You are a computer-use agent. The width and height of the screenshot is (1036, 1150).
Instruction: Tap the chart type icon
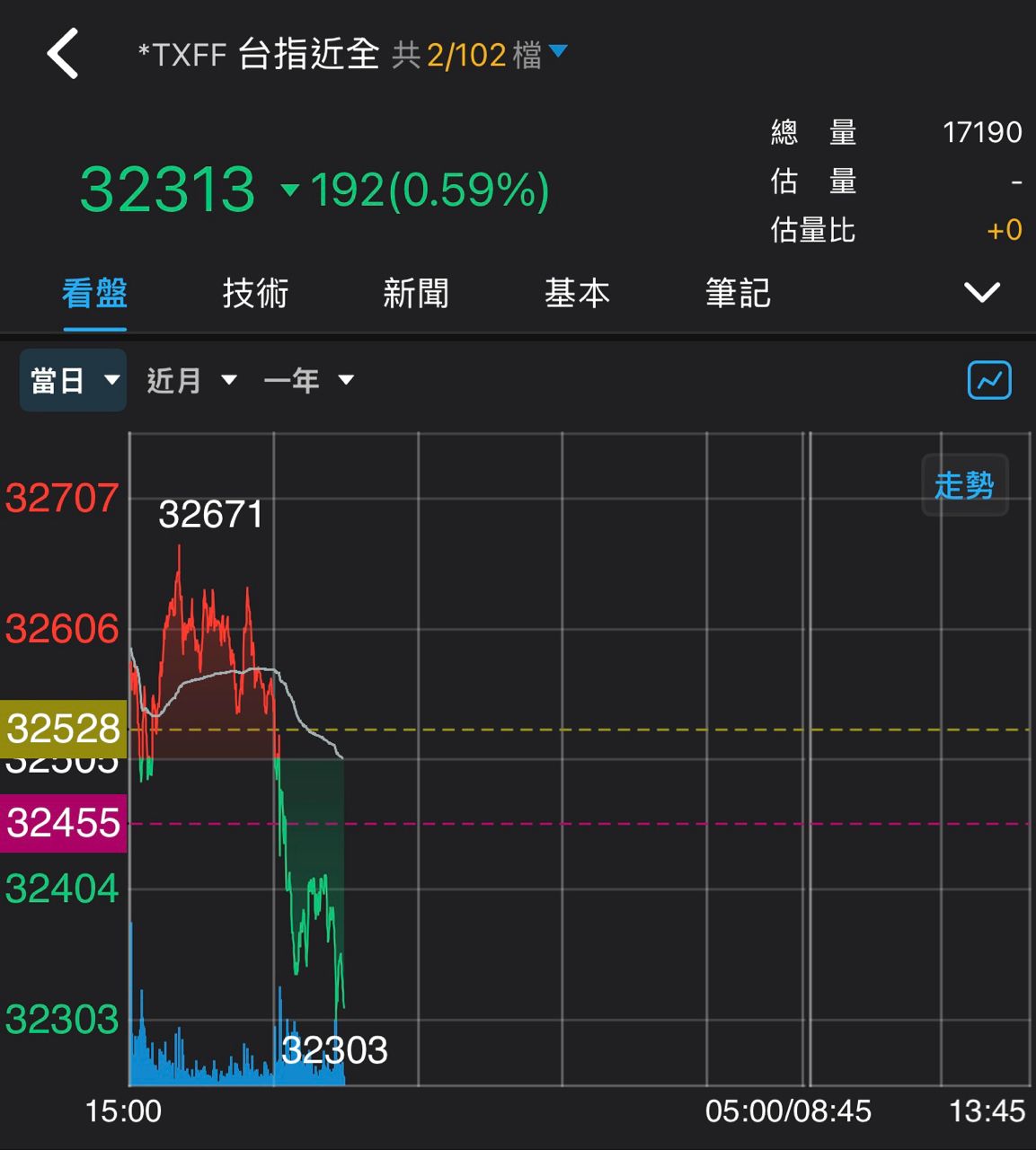(989, 380)
